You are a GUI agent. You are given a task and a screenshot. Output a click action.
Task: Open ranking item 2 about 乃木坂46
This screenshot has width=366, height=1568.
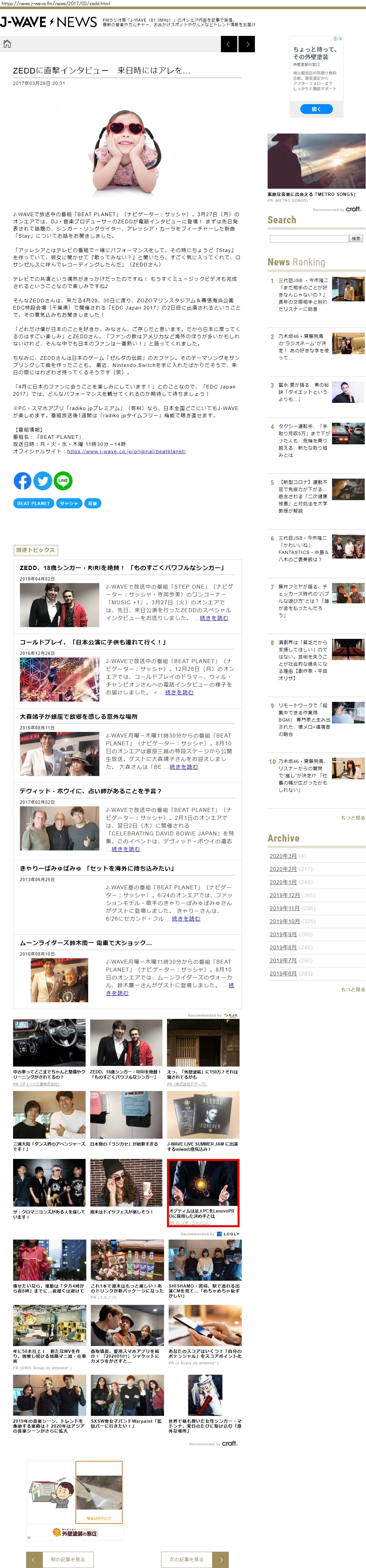tap(303, 346)
